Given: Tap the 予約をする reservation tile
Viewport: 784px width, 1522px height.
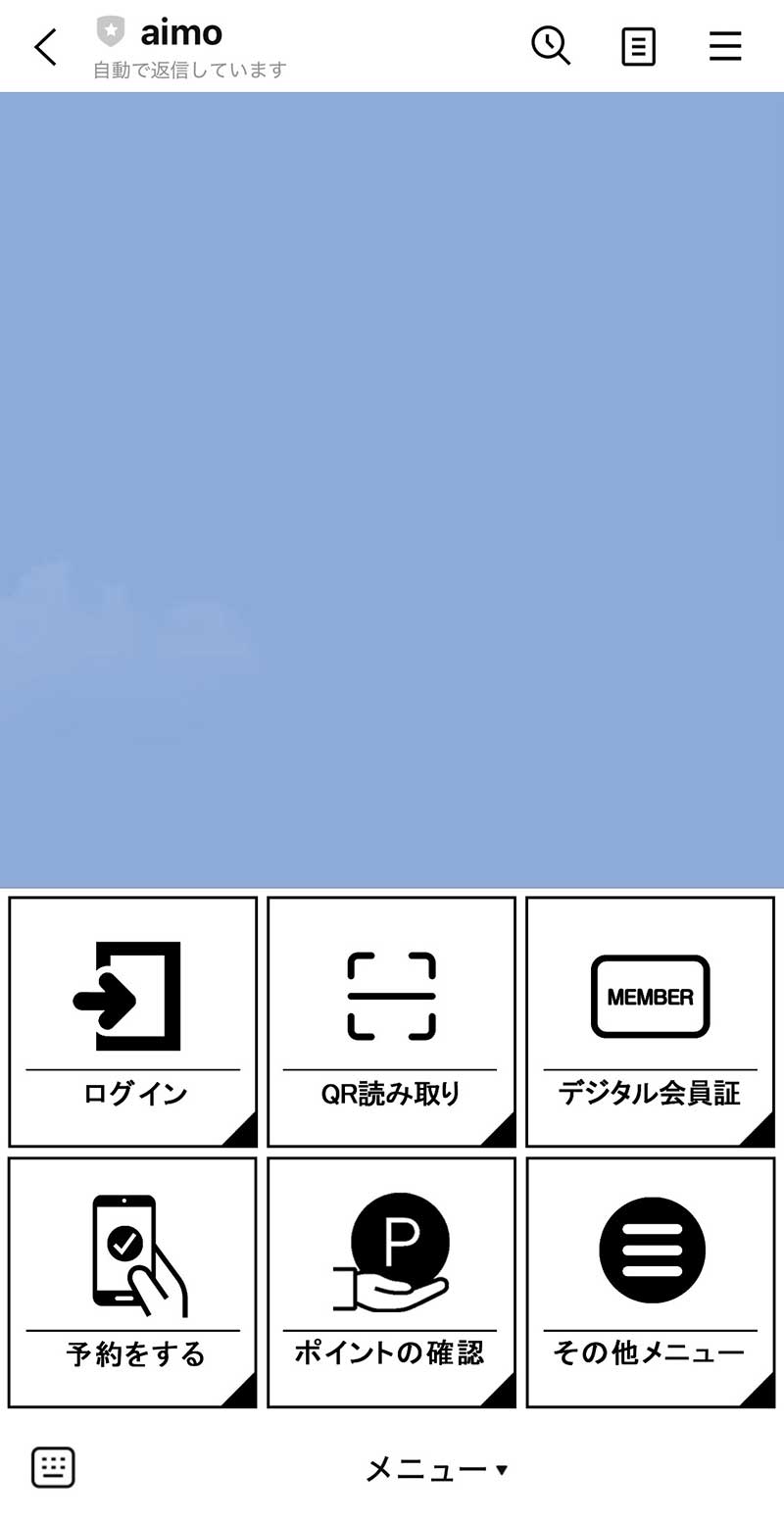Looking at the screenshot, I should [x=133, y=1282].
